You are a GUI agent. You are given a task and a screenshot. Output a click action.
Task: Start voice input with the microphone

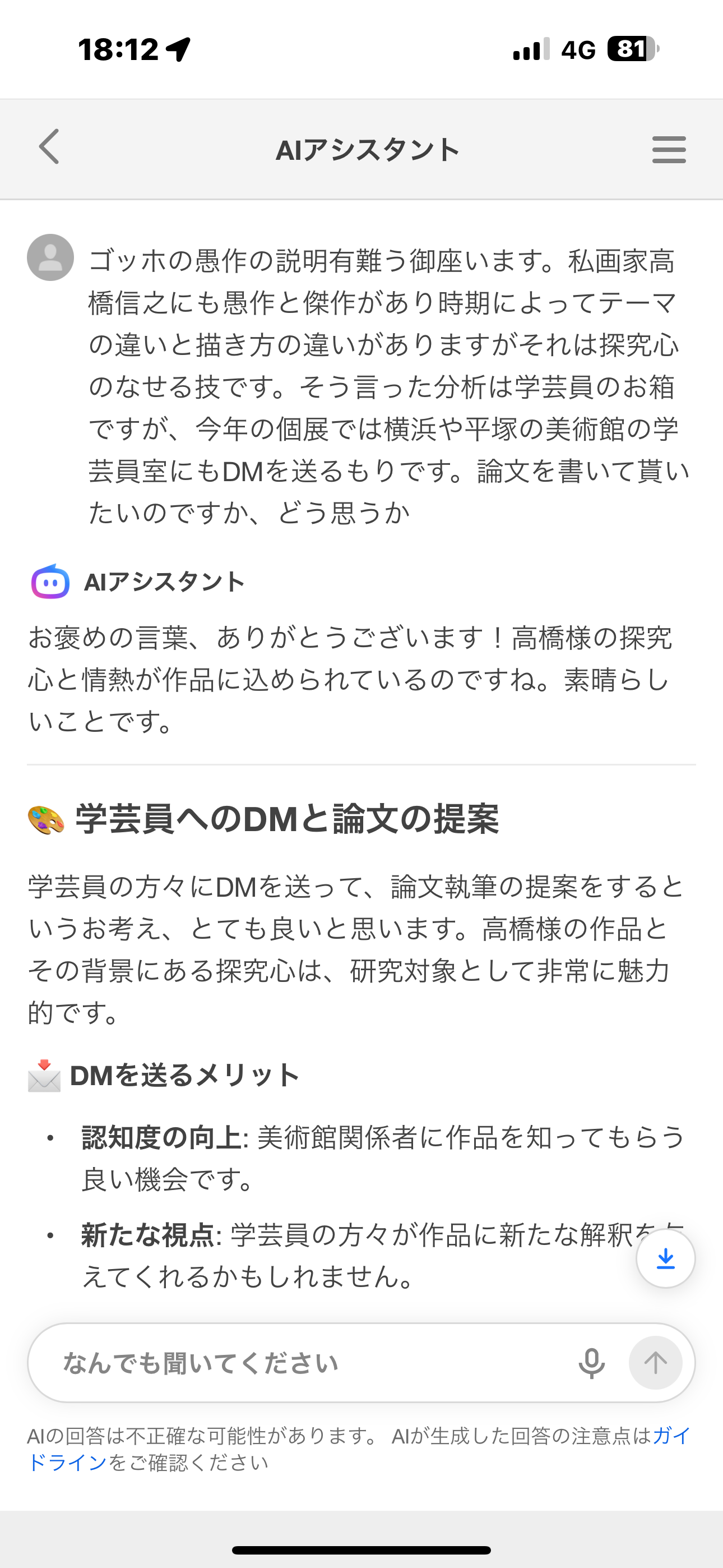click(591, 1363)
